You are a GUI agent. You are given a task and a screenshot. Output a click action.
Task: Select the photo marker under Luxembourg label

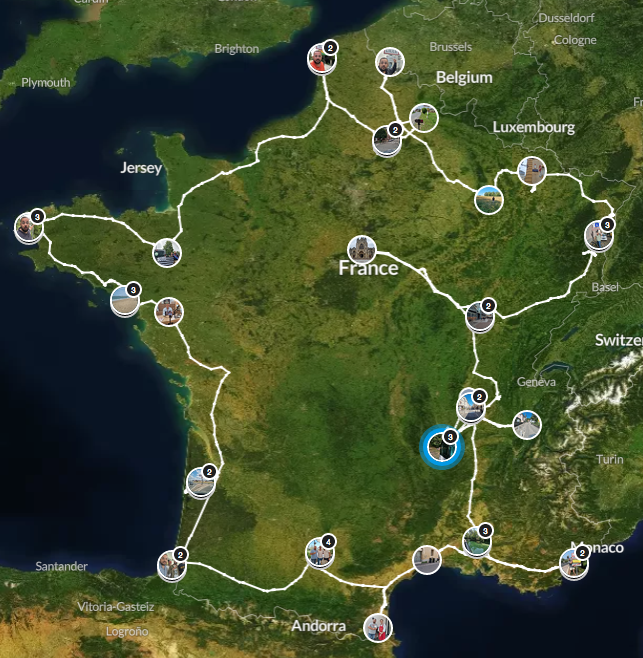531,171
